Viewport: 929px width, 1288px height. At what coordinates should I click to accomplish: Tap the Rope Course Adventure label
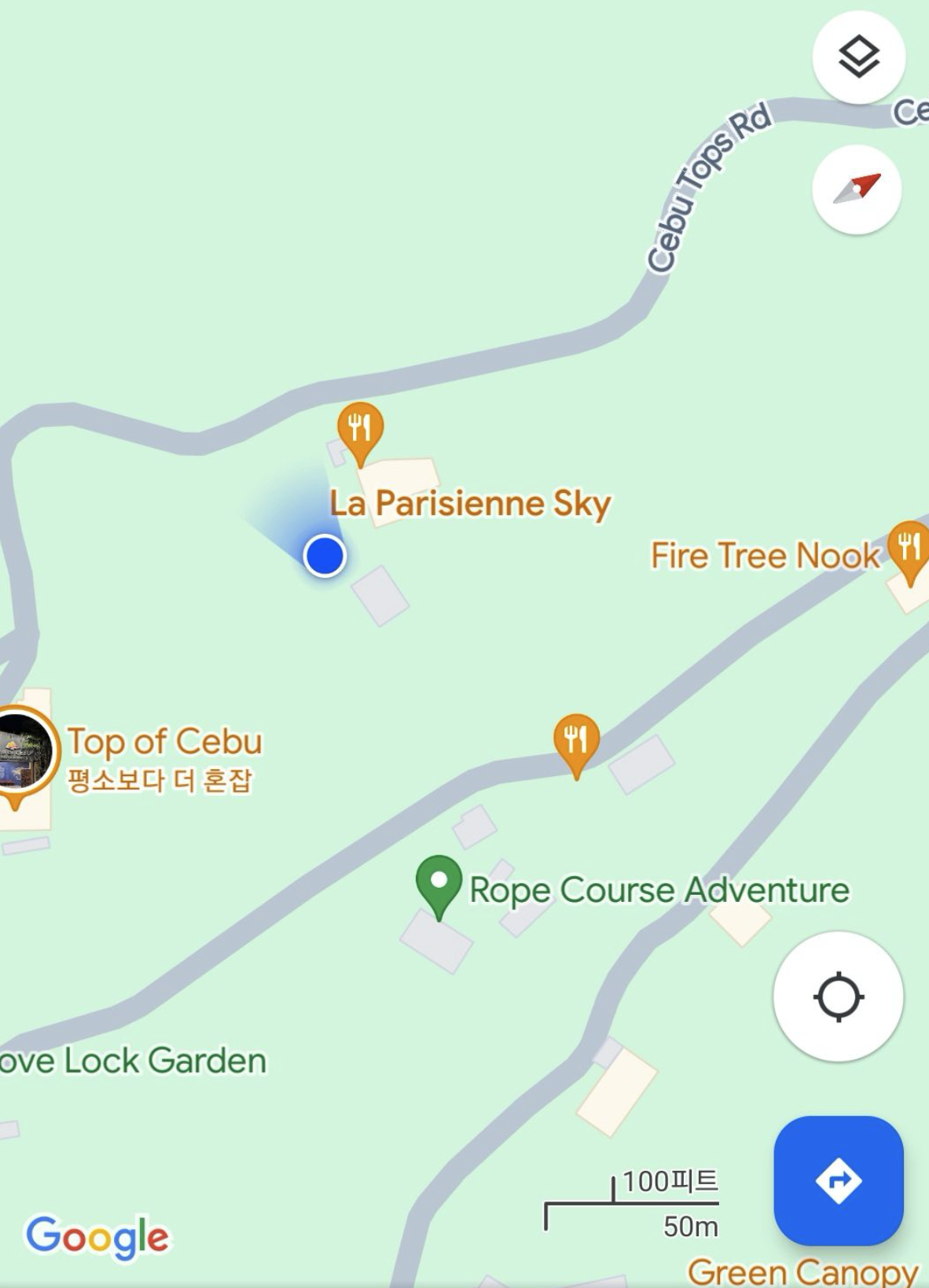pos(659,890)
